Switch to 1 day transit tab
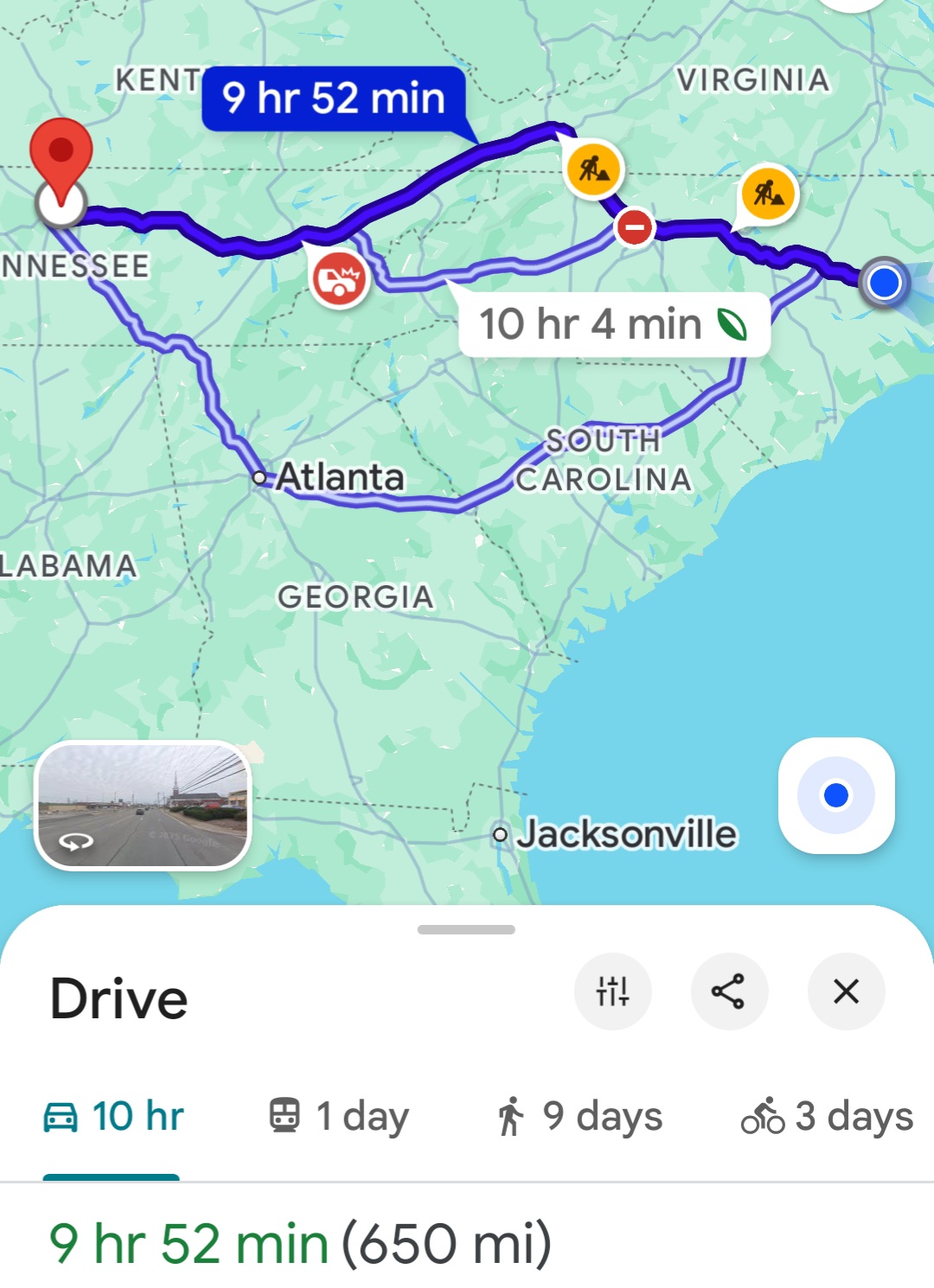 point(338,1116)
